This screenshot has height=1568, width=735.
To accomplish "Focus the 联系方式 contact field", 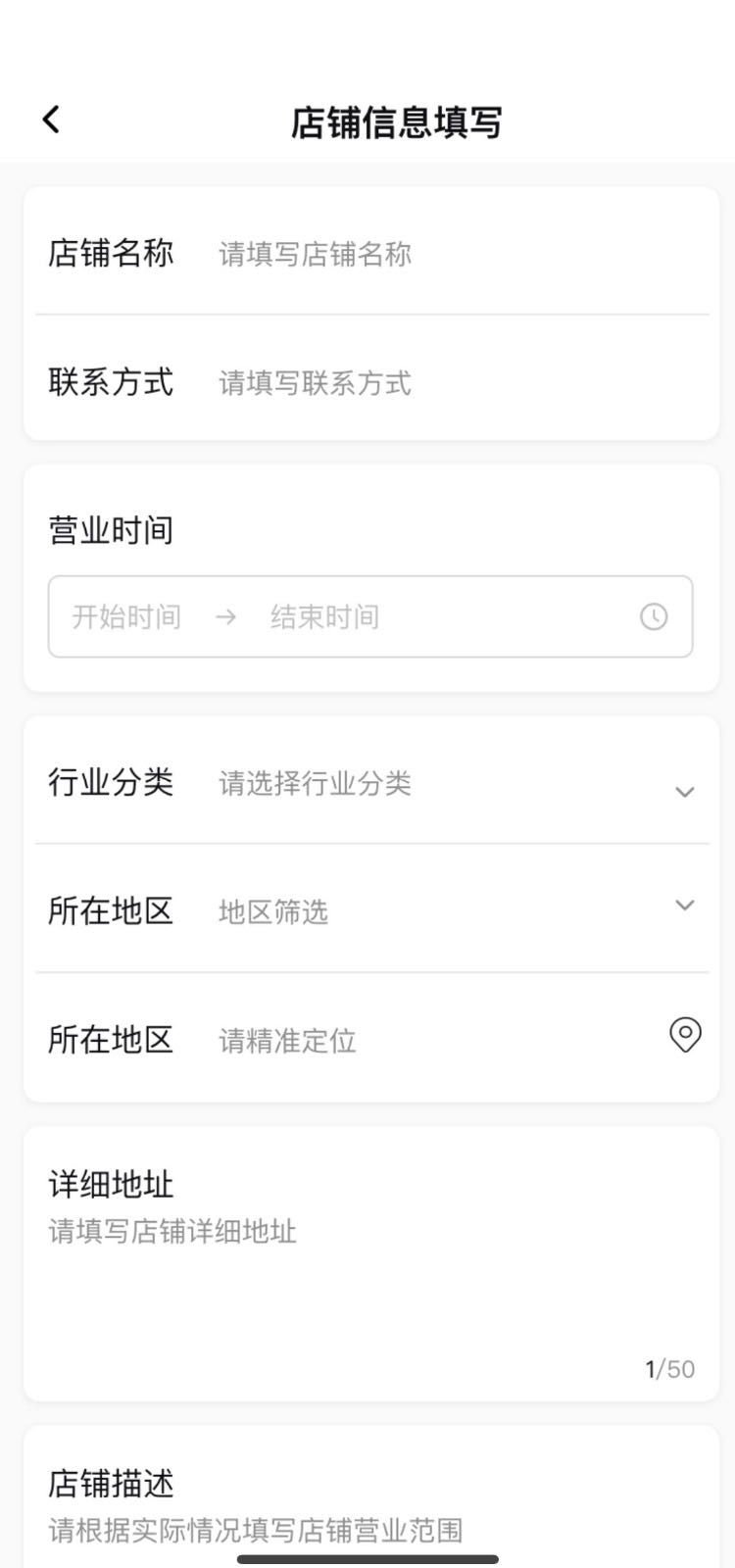I will 441,383.
